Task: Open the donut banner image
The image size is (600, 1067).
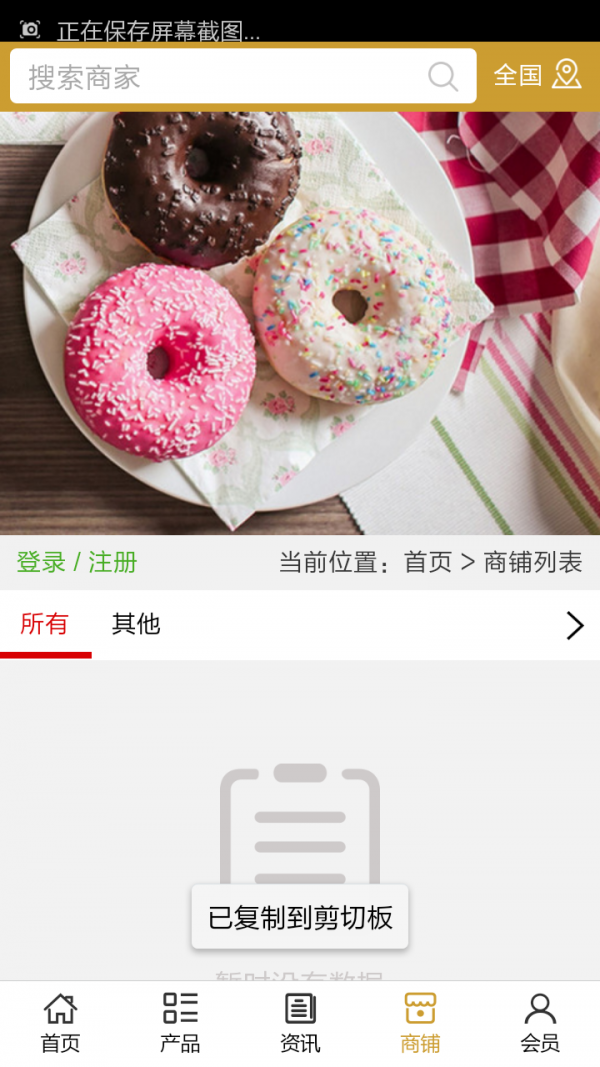Action: click(300, 322)
